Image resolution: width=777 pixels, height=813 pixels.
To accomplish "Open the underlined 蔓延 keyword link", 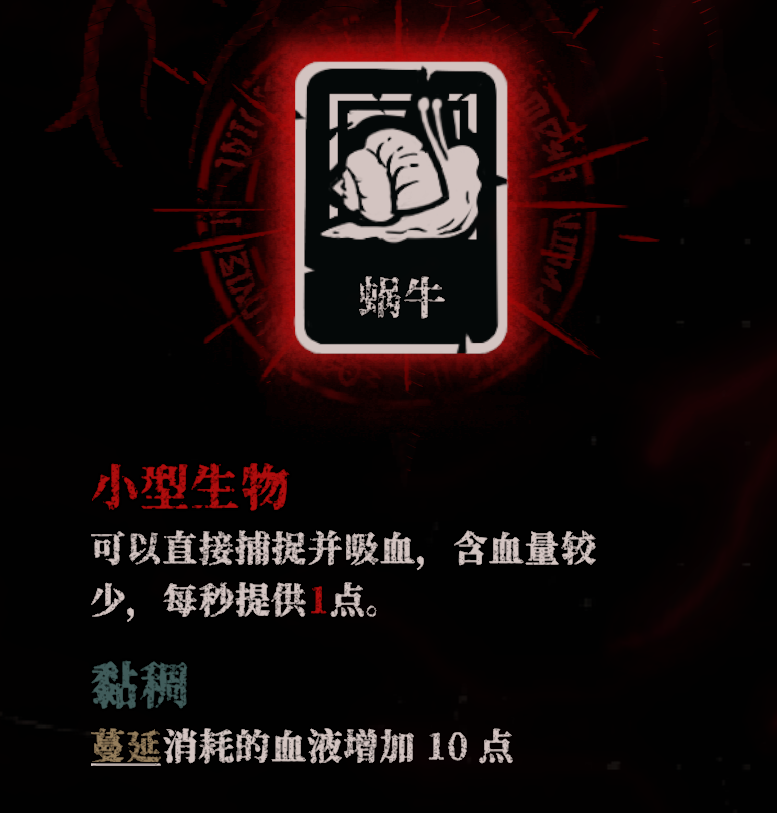I will point(126,748).
